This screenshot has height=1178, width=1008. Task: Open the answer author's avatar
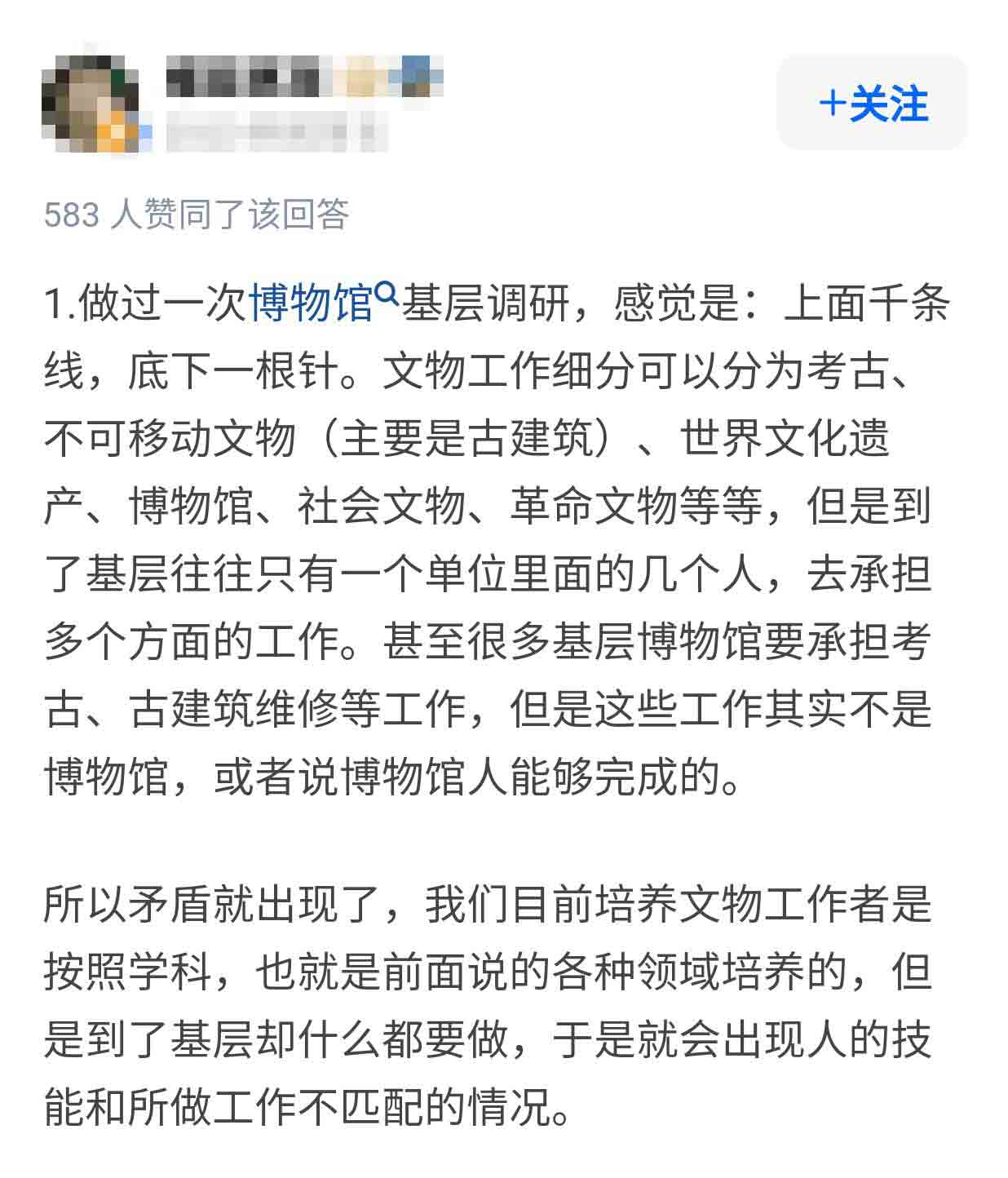(96, 104)
